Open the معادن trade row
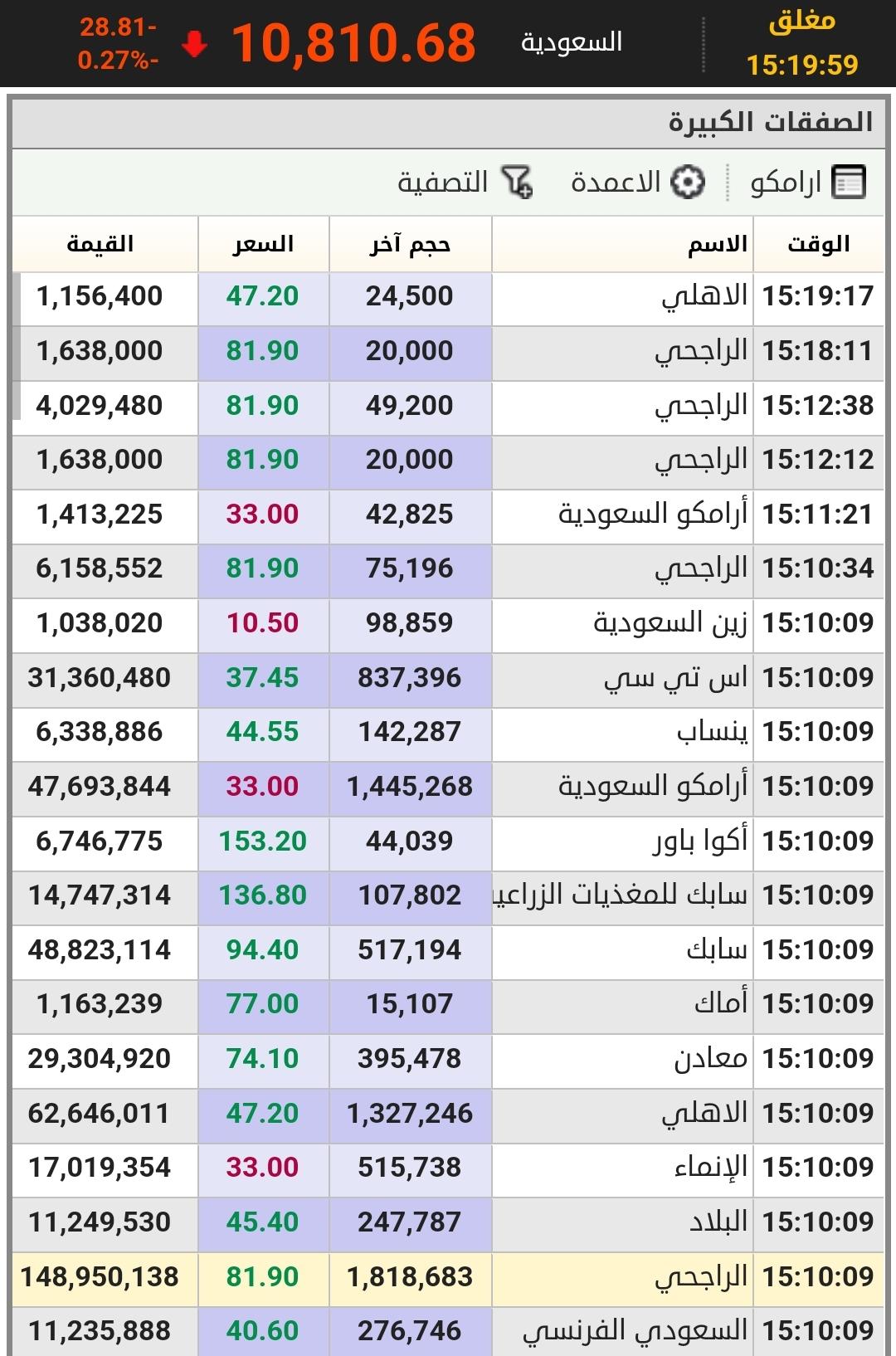The image size is (896, 1356). point(448,1059)
